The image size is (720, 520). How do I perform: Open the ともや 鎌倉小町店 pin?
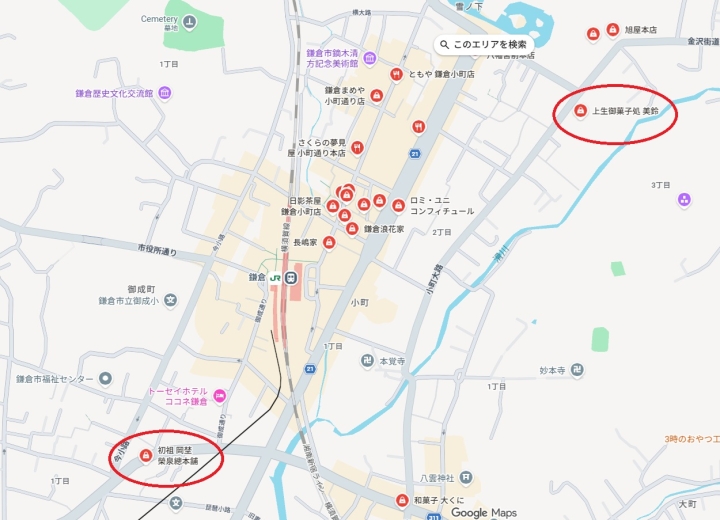(x=396, y=74)
